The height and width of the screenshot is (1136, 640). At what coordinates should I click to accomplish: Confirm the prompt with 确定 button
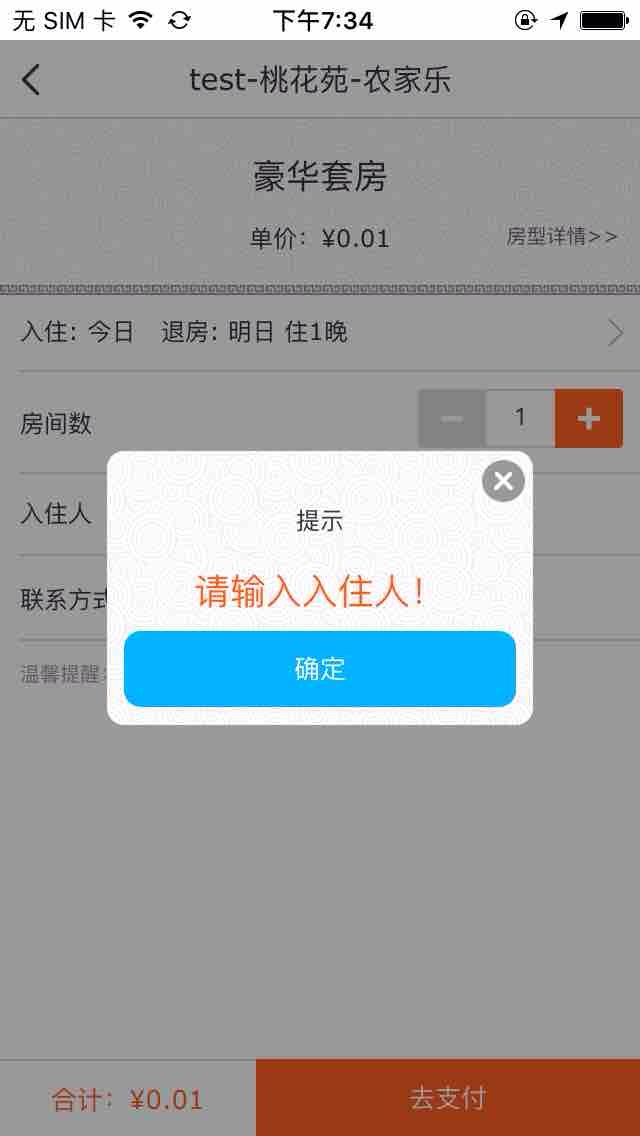tap(320, 669)
